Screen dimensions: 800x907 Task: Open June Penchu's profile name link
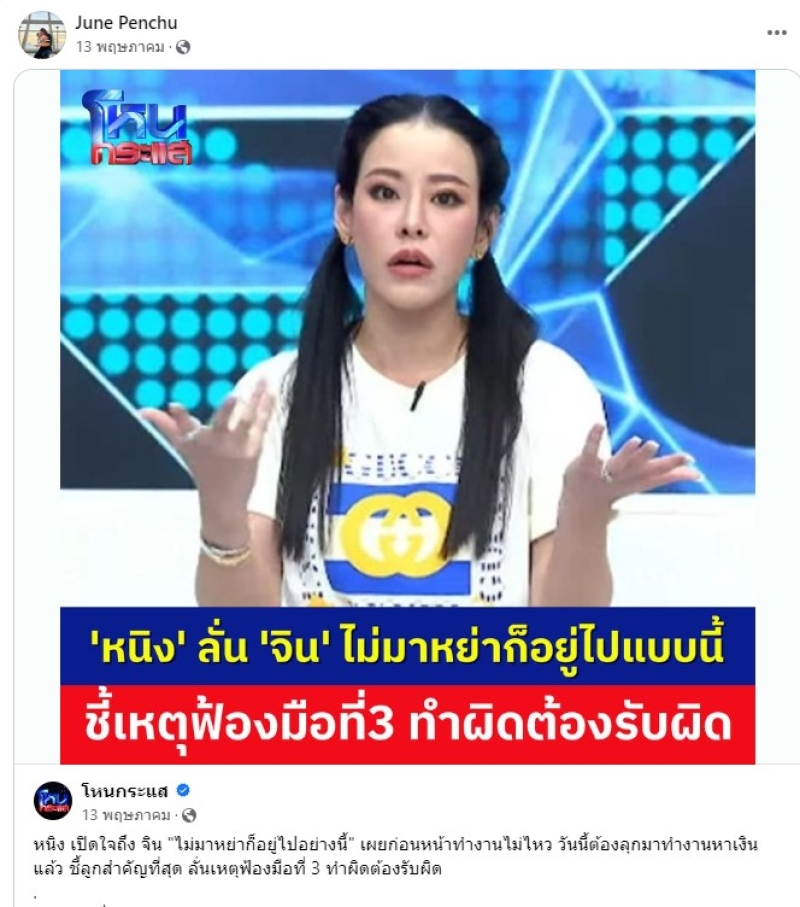(x=126, y=23)
